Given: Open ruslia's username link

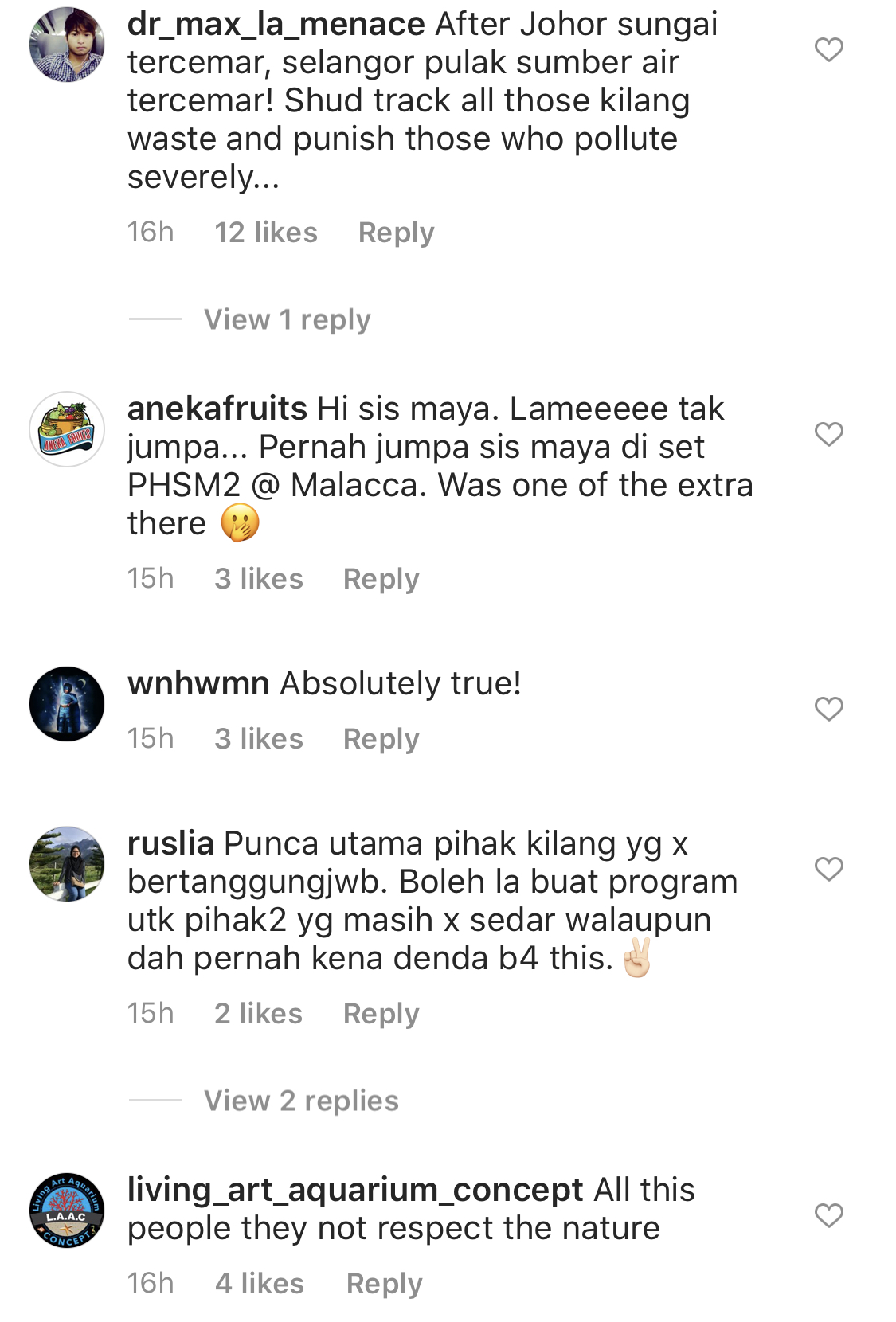Looking at the screenshot, I should (170, 843).
